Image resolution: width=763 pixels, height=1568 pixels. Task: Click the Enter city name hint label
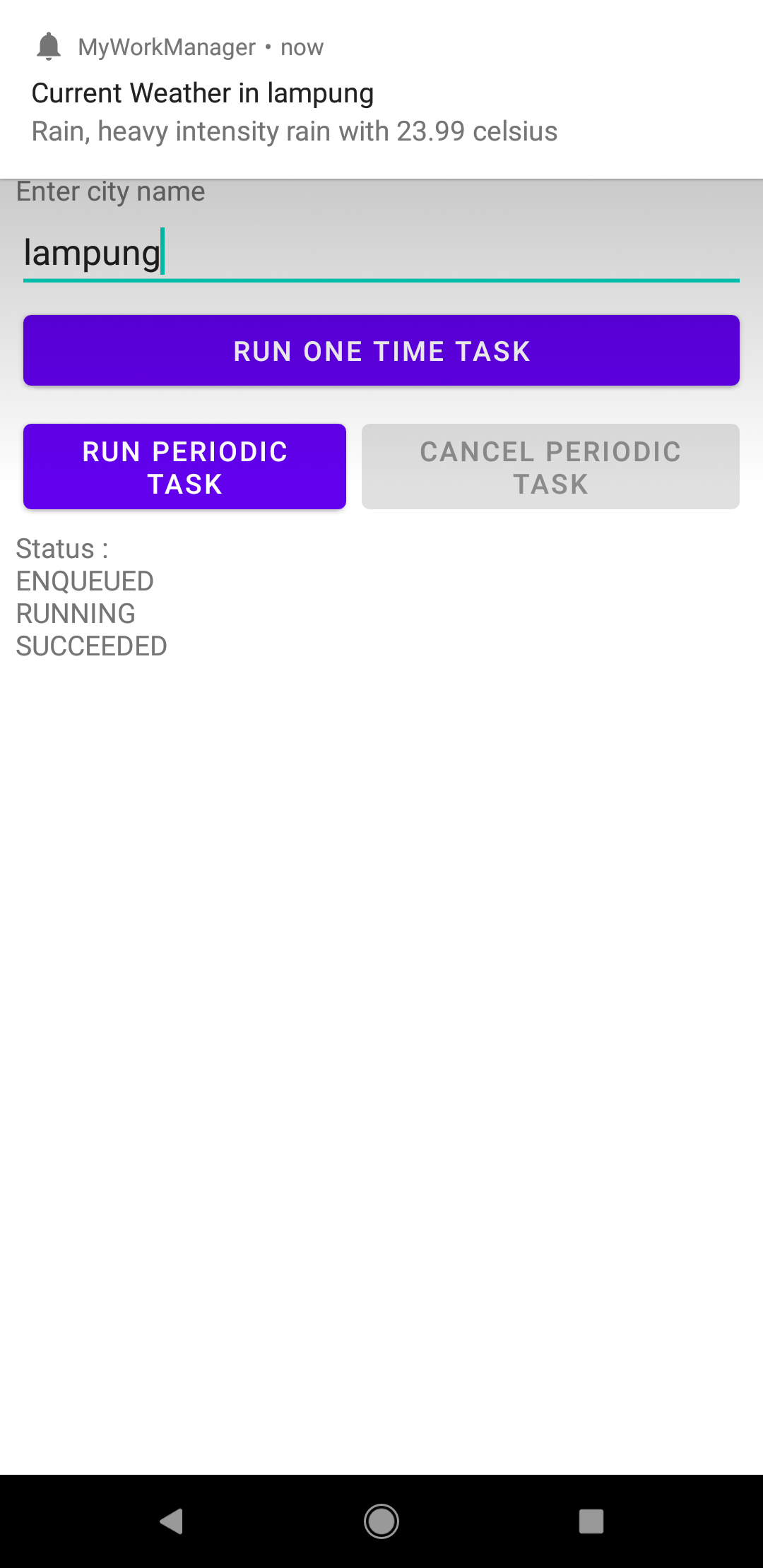(x=110, y=191)
